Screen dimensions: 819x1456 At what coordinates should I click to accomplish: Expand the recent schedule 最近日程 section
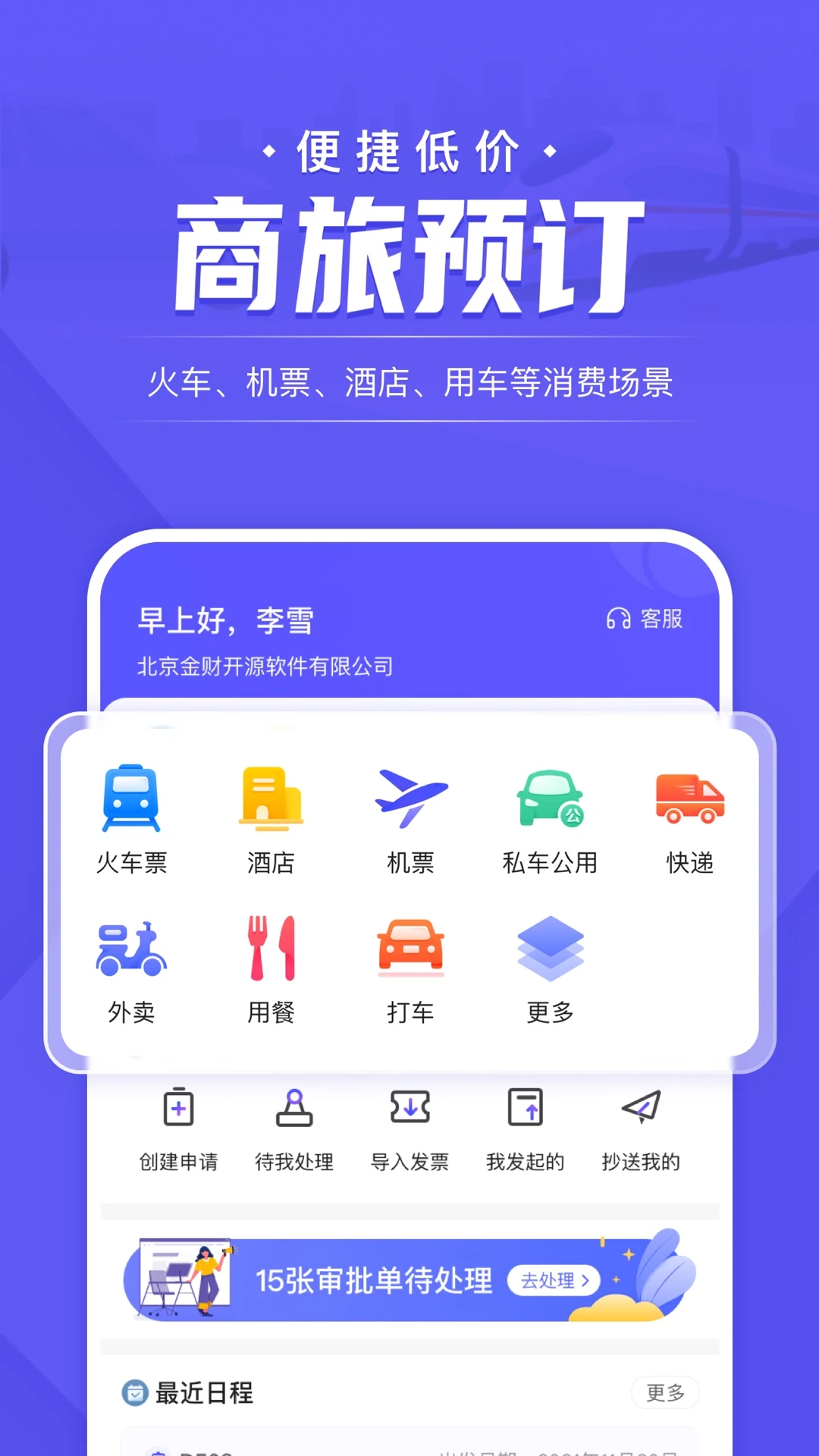[205, 1392]
